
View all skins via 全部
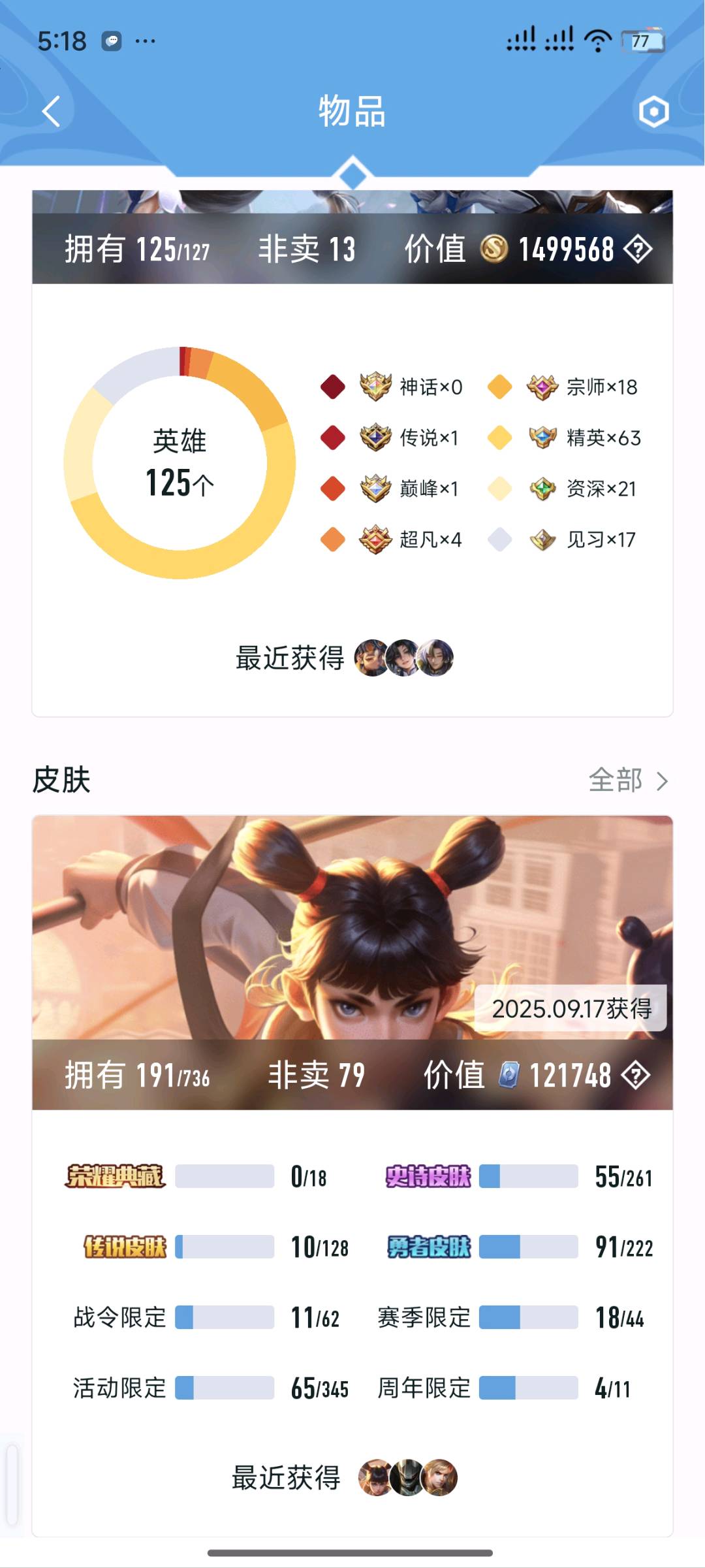[628, 780]
